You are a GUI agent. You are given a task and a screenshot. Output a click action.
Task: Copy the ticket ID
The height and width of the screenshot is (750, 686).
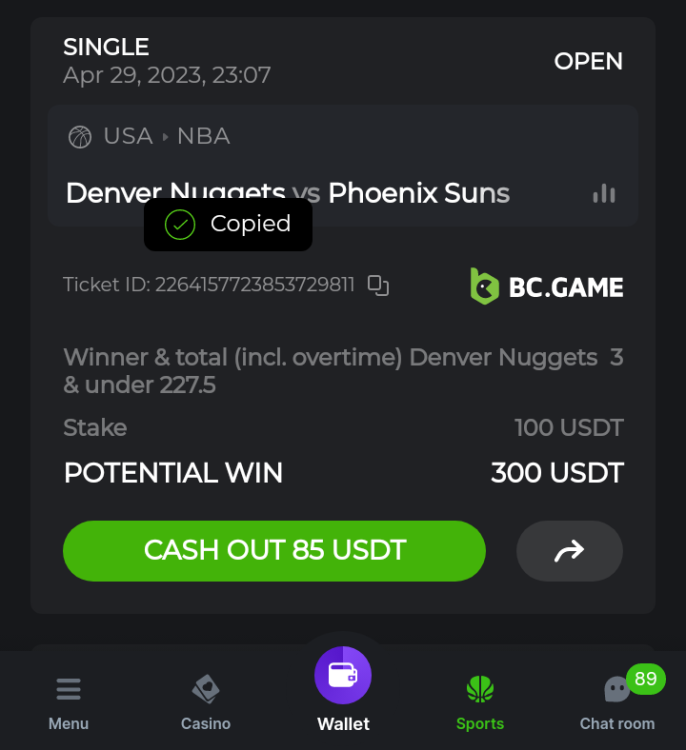point(378,285)
